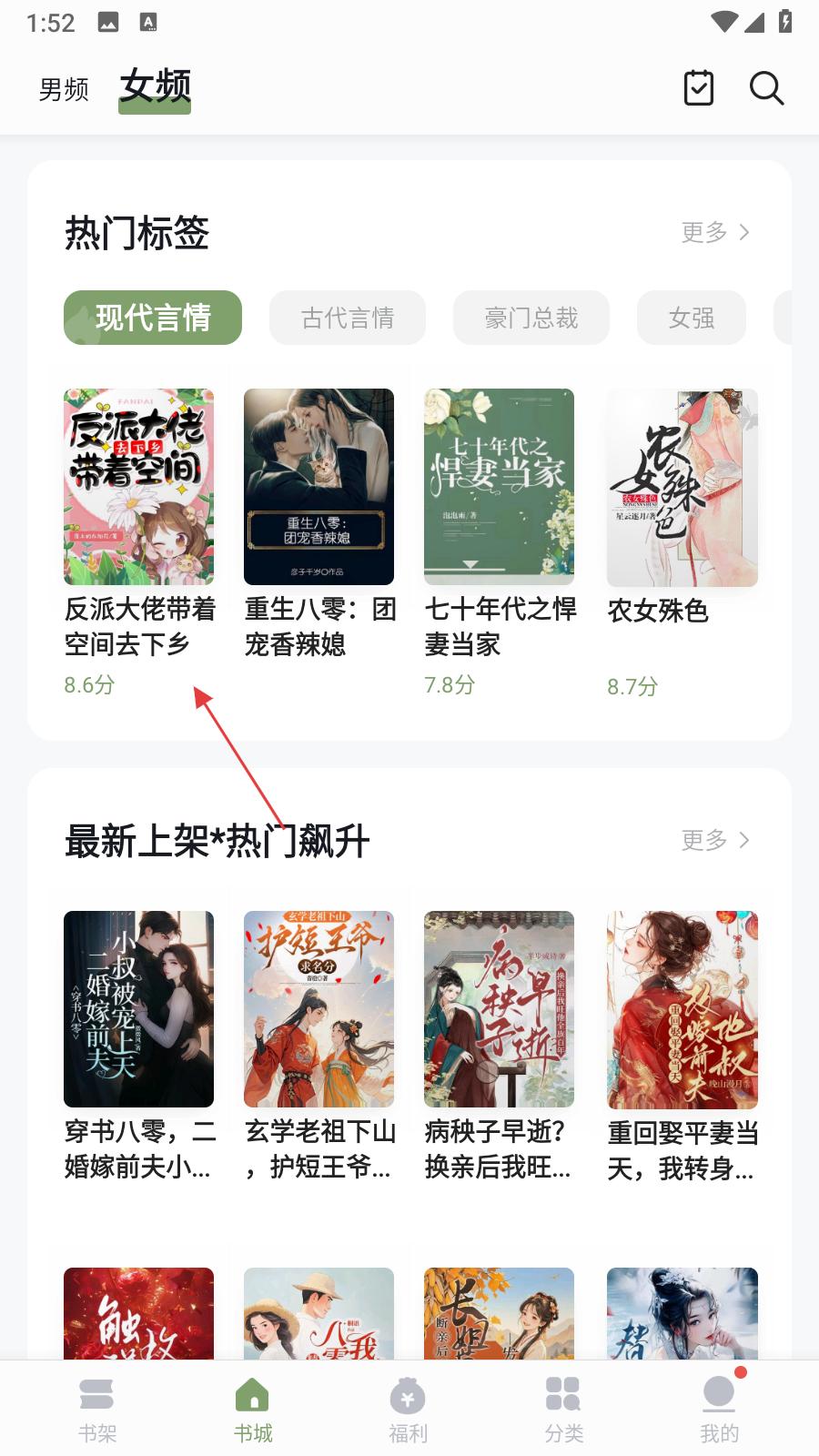Screen dimensions: 819x1456
Task: Open the book 农女殊色
Action: click(682, 487)
